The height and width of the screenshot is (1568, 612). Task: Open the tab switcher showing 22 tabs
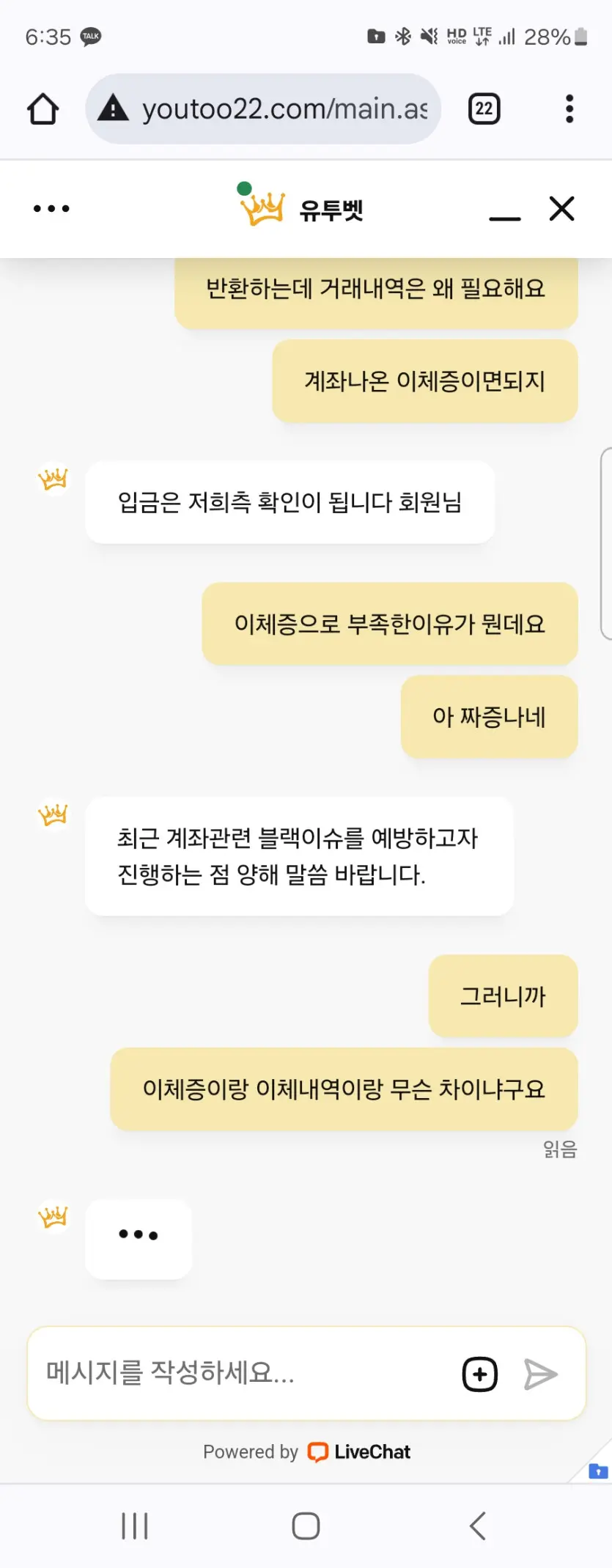[x=484, y=109]
